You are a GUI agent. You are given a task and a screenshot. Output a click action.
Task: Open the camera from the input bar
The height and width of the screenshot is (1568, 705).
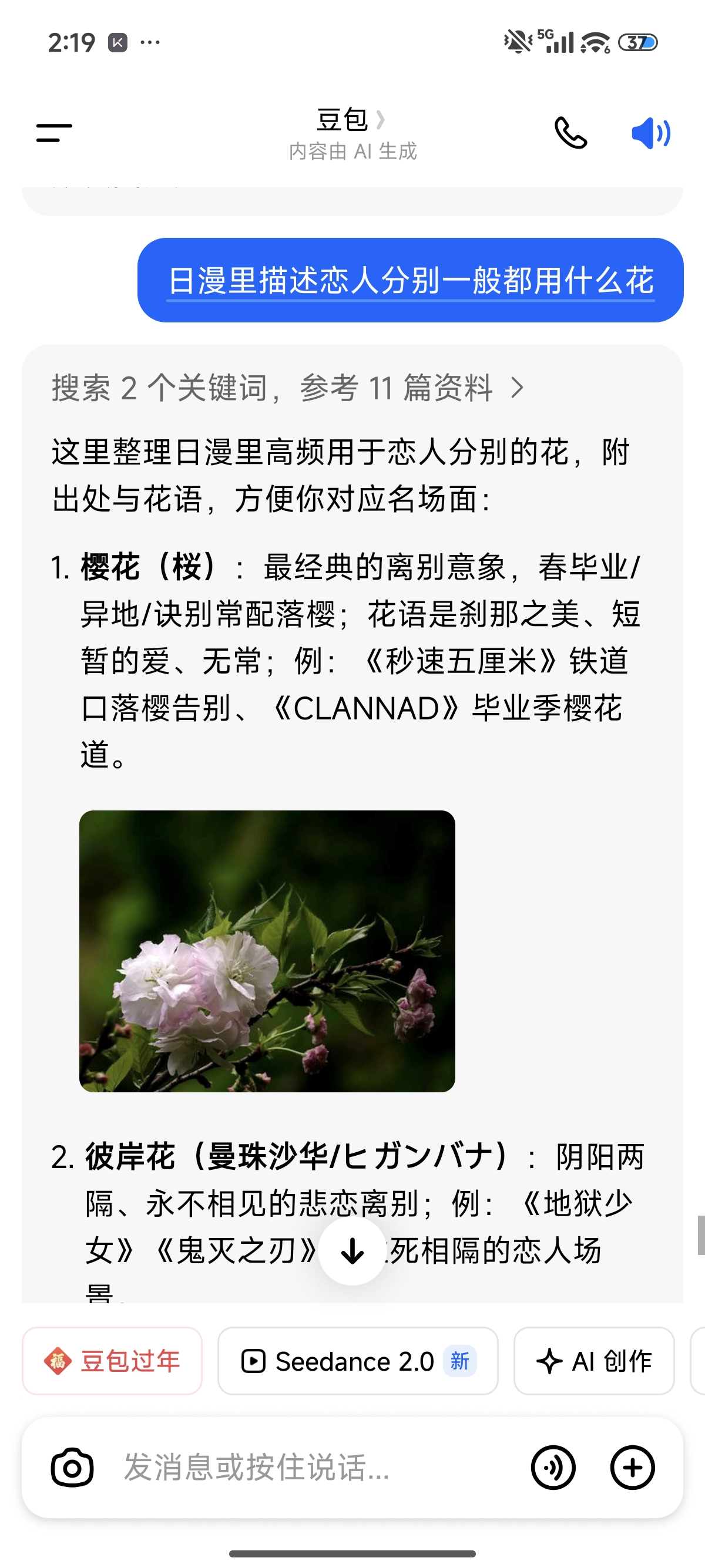coord(72,1468)
